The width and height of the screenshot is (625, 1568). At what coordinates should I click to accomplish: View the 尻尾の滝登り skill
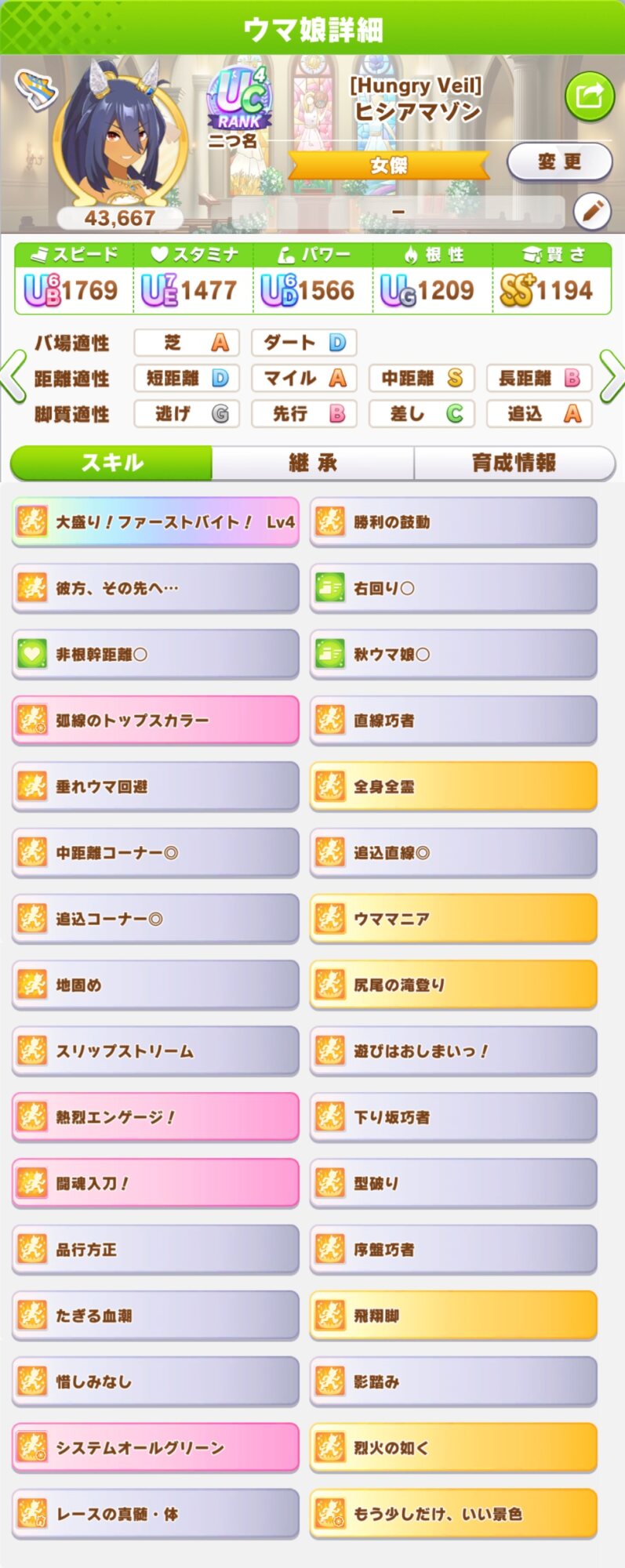point(453,985)
